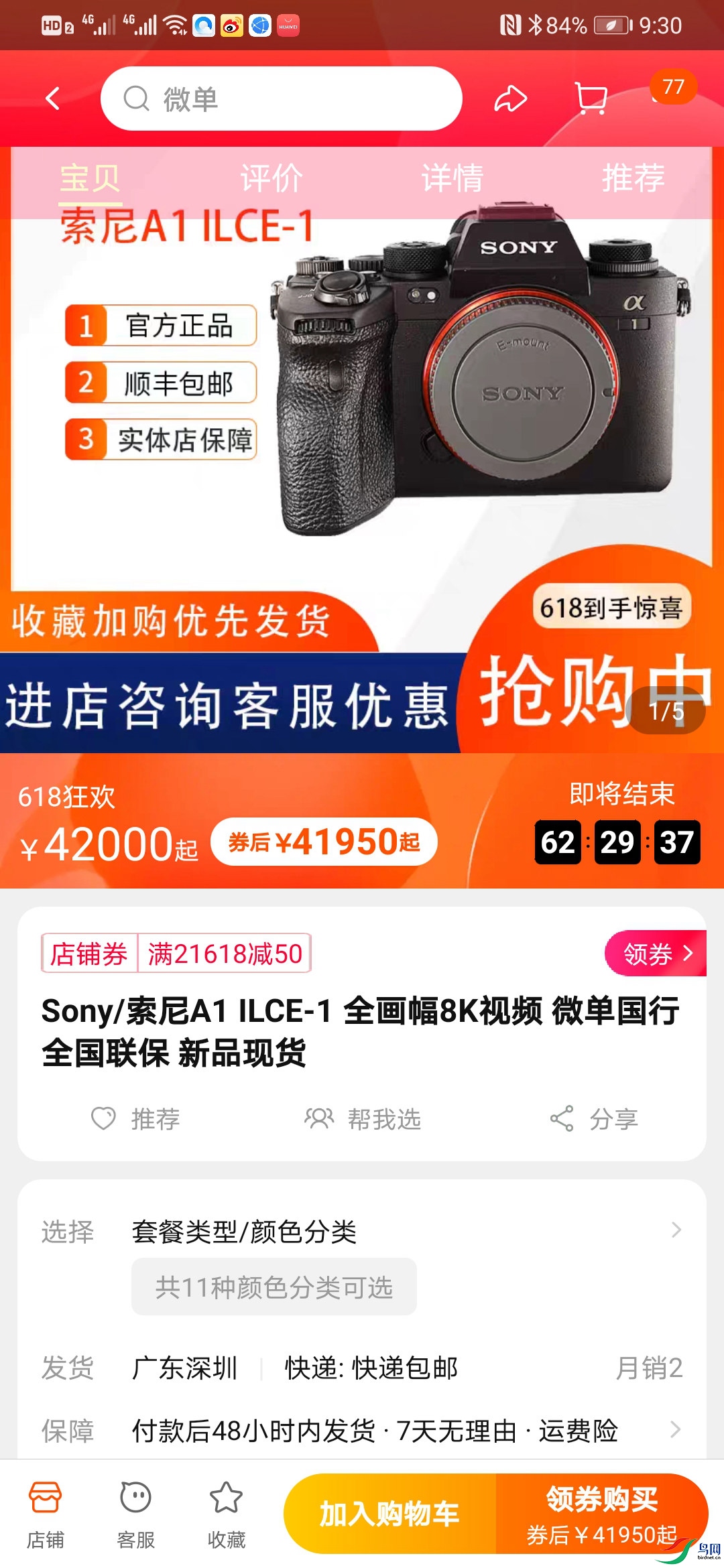
Task: Tap 领券购买 to buy with coupon
Action: 601,1513
